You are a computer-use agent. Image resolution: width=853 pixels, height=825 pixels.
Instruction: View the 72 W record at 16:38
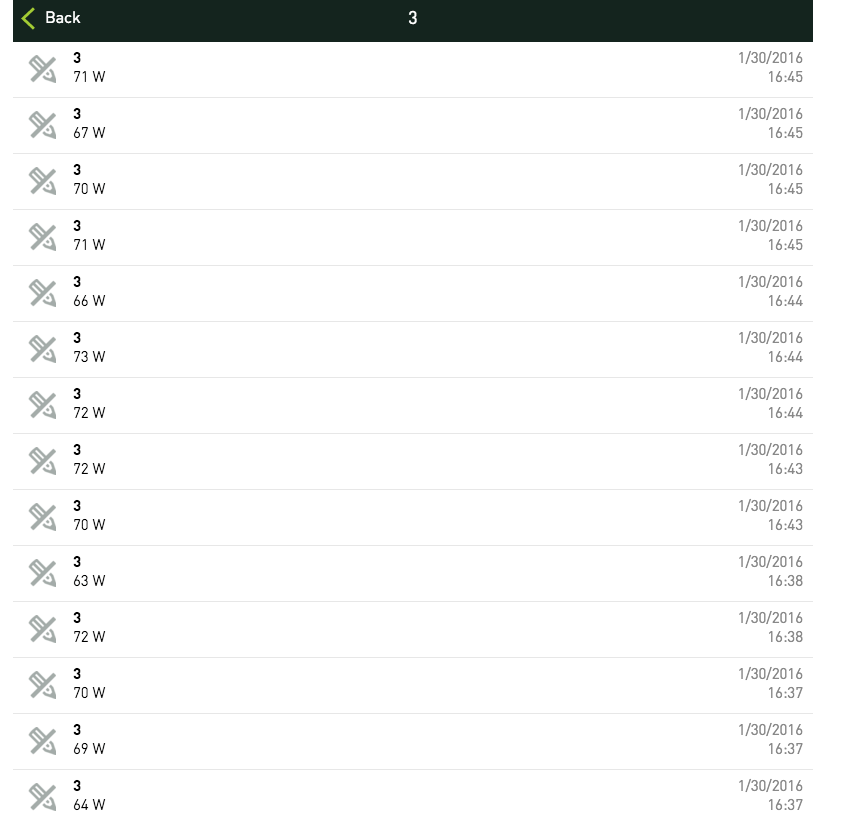[412, 628]
